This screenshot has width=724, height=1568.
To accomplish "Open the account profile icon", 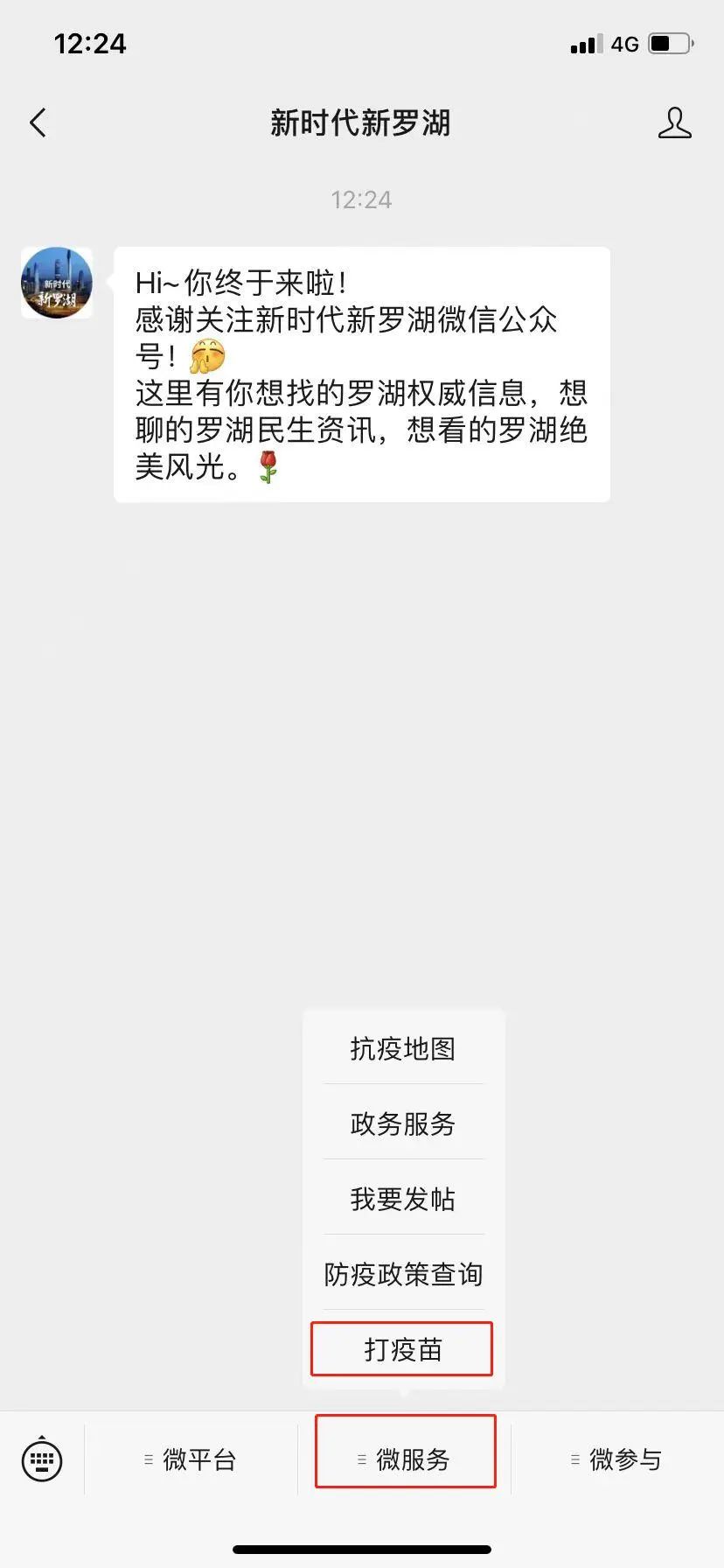I will [x=674, y=123].
